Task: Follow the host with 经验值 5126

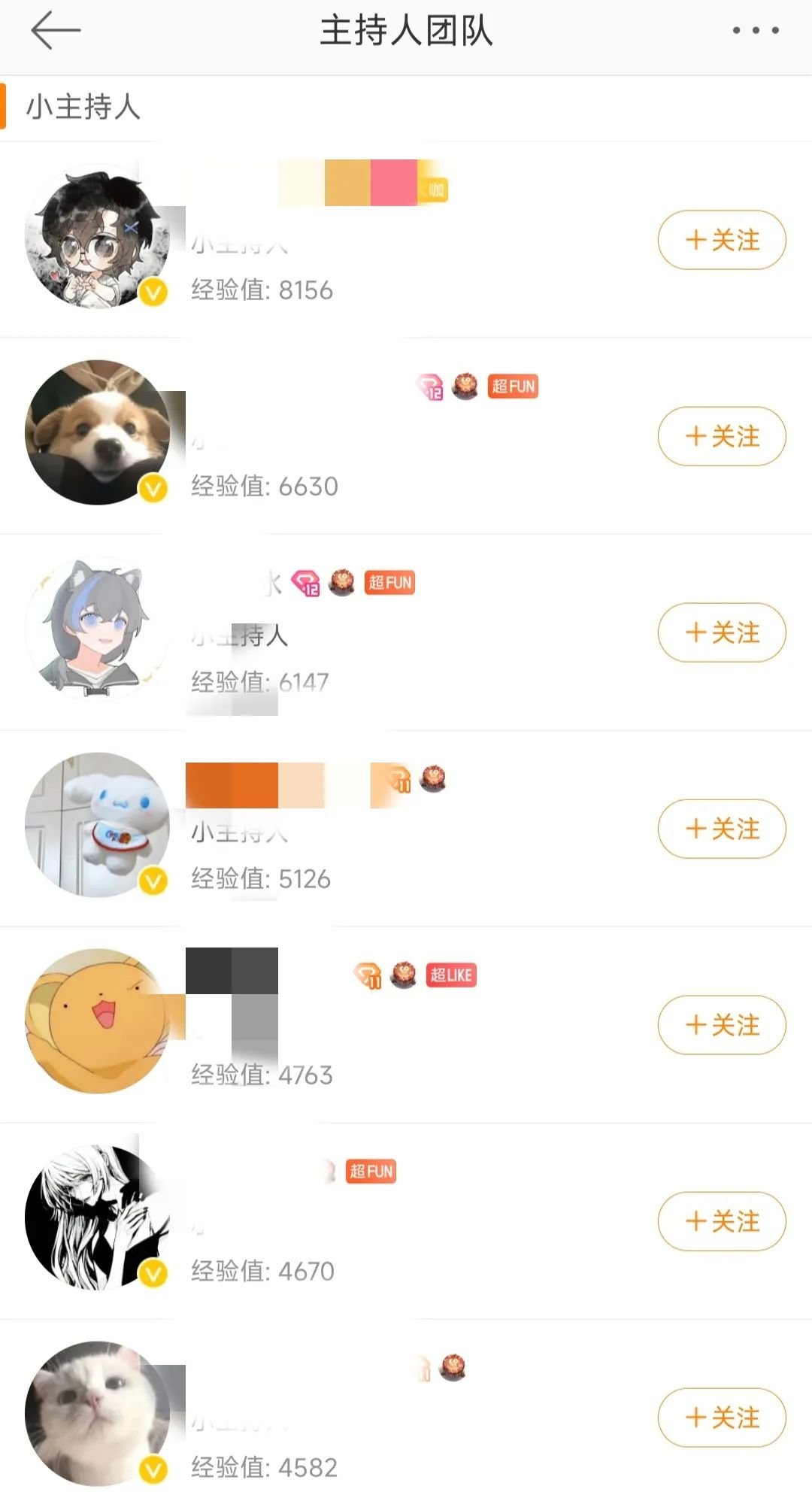Action: 722,829
